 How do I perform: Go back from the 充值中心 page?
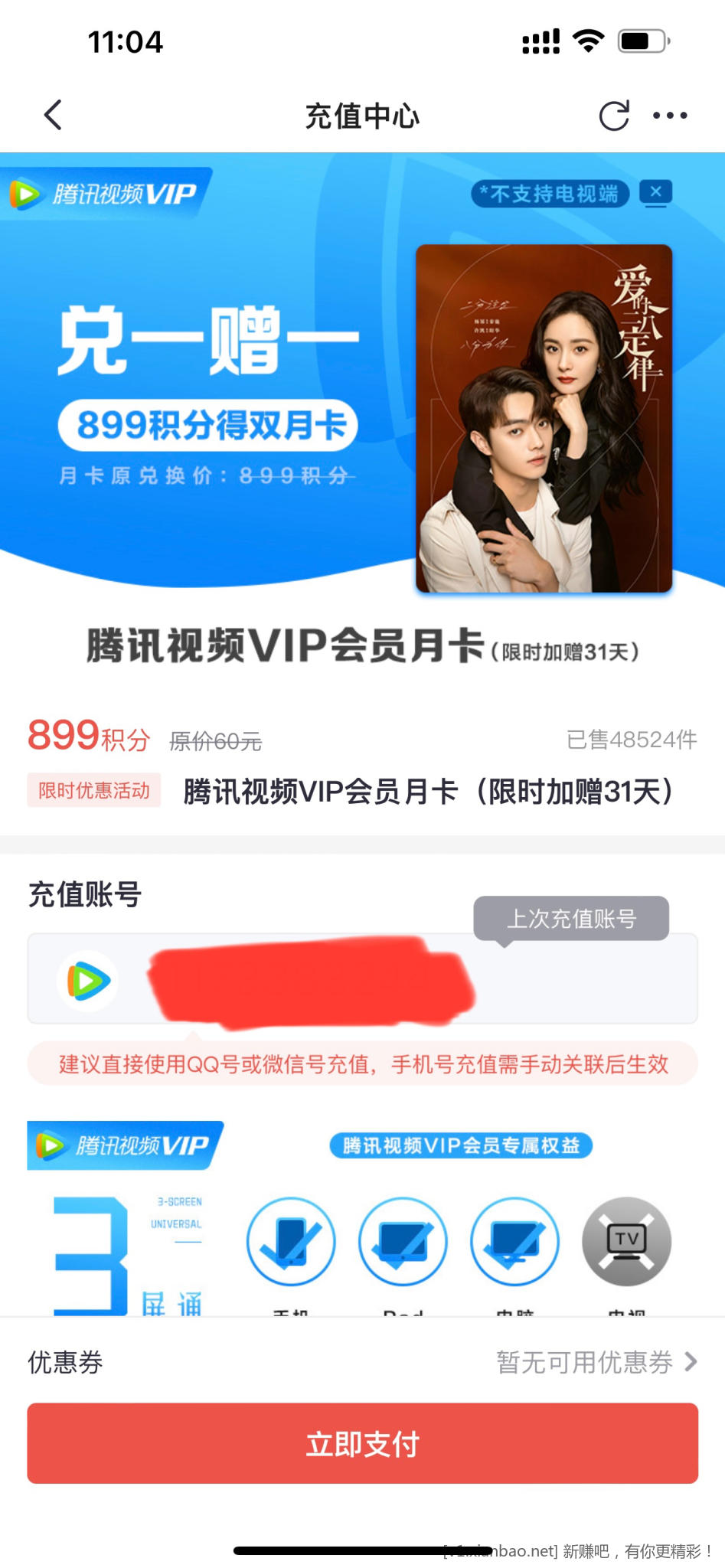click(x=53, y=116)
